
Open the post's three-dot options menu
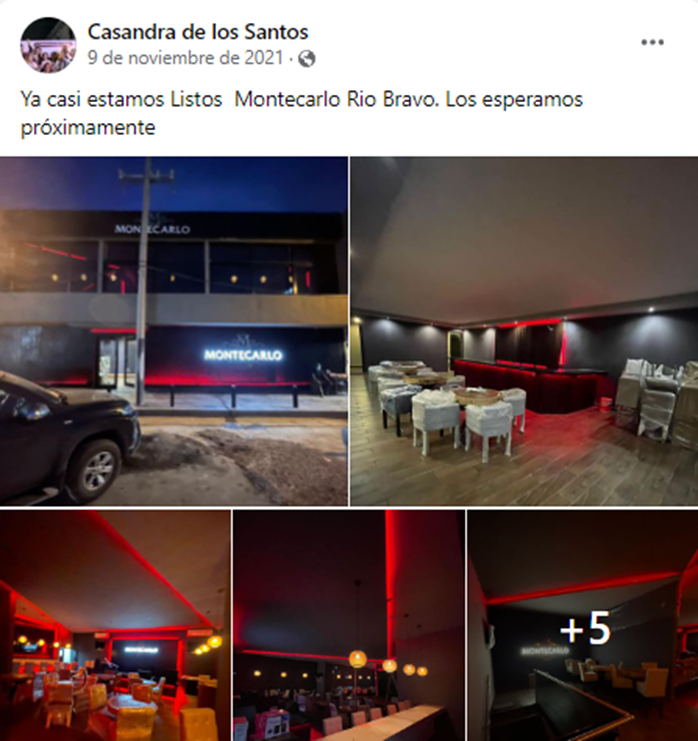652,42
